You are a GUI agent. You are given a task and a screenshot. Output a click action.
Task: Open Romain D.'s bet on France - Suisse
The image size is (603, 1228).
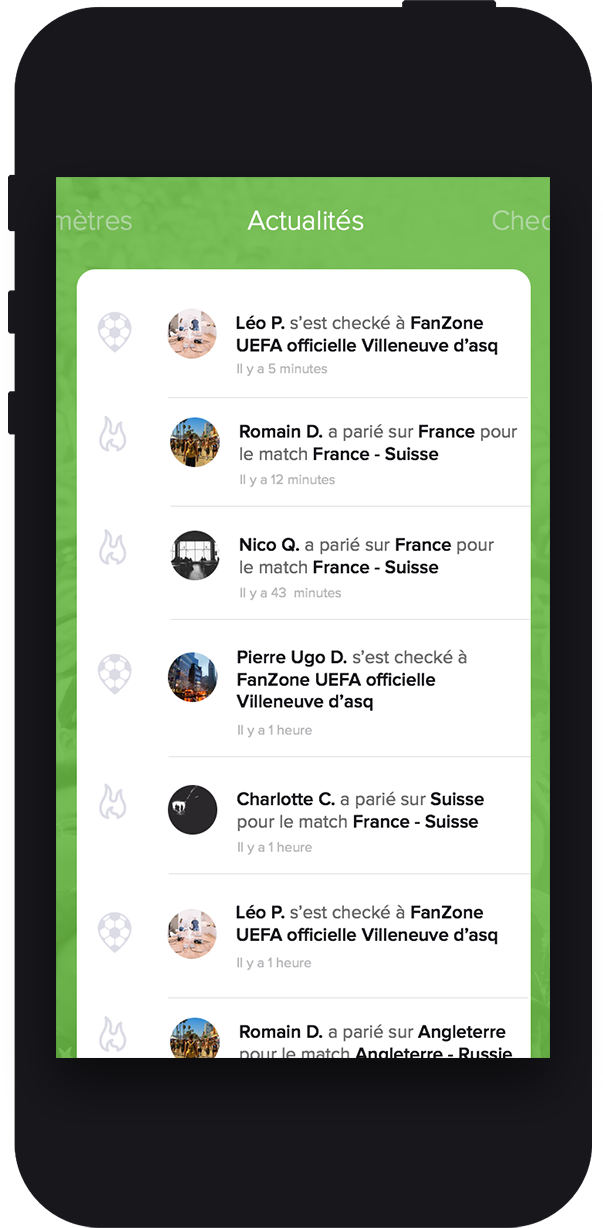pos(377,443)
